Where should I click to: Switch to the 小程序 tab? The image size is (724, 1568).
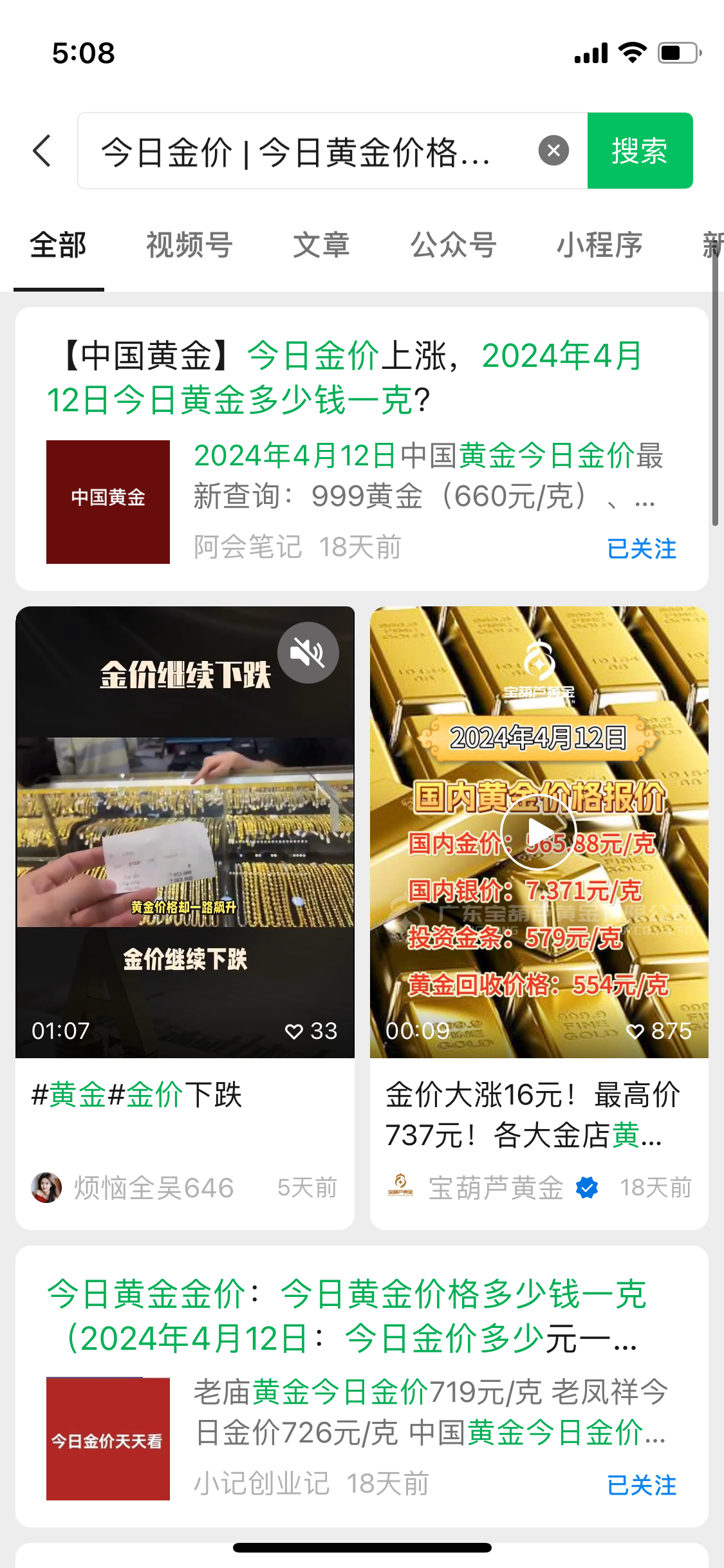tap(600, 245)
